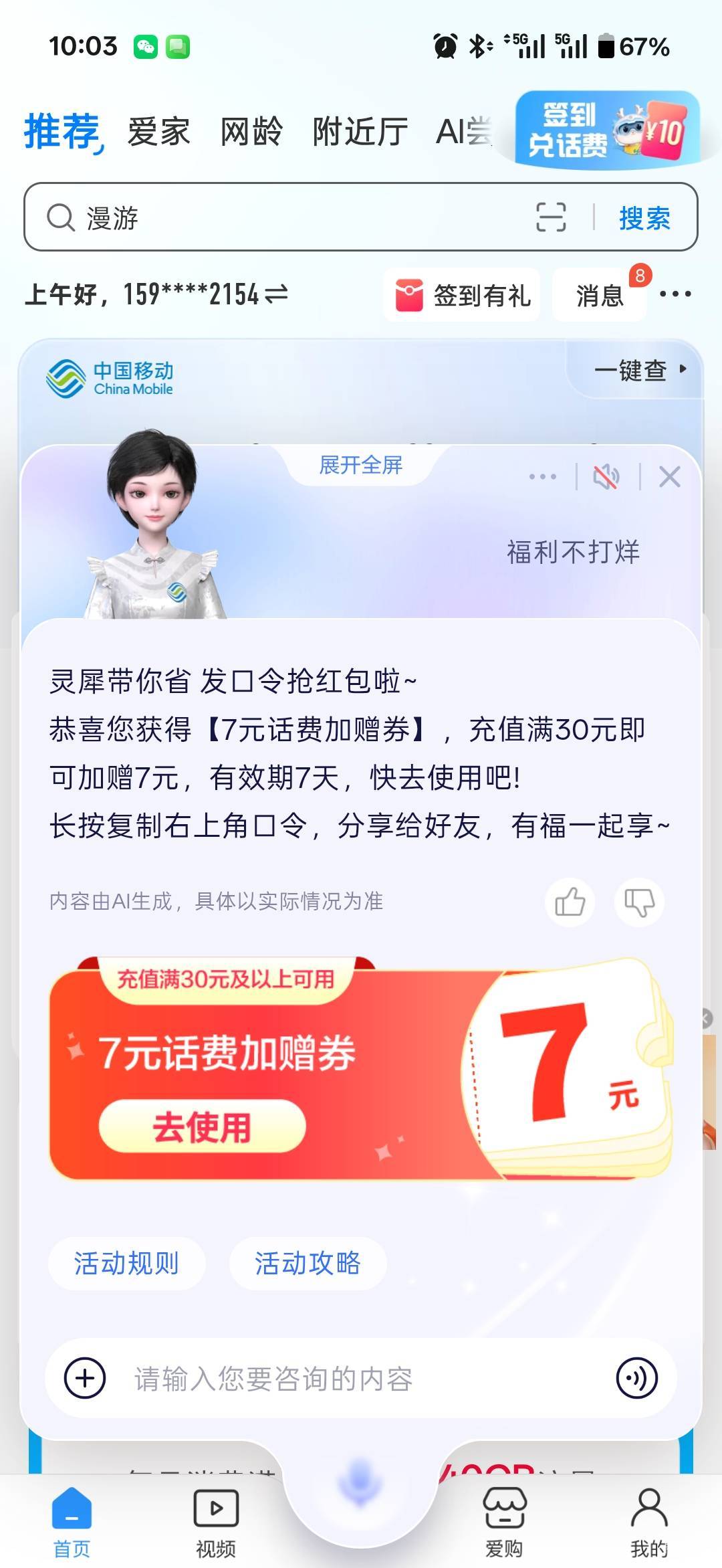Viewport: 722px width, 1568px height.
Task: Switch to the 视频 bottom tab
Action: (215, 1523)
